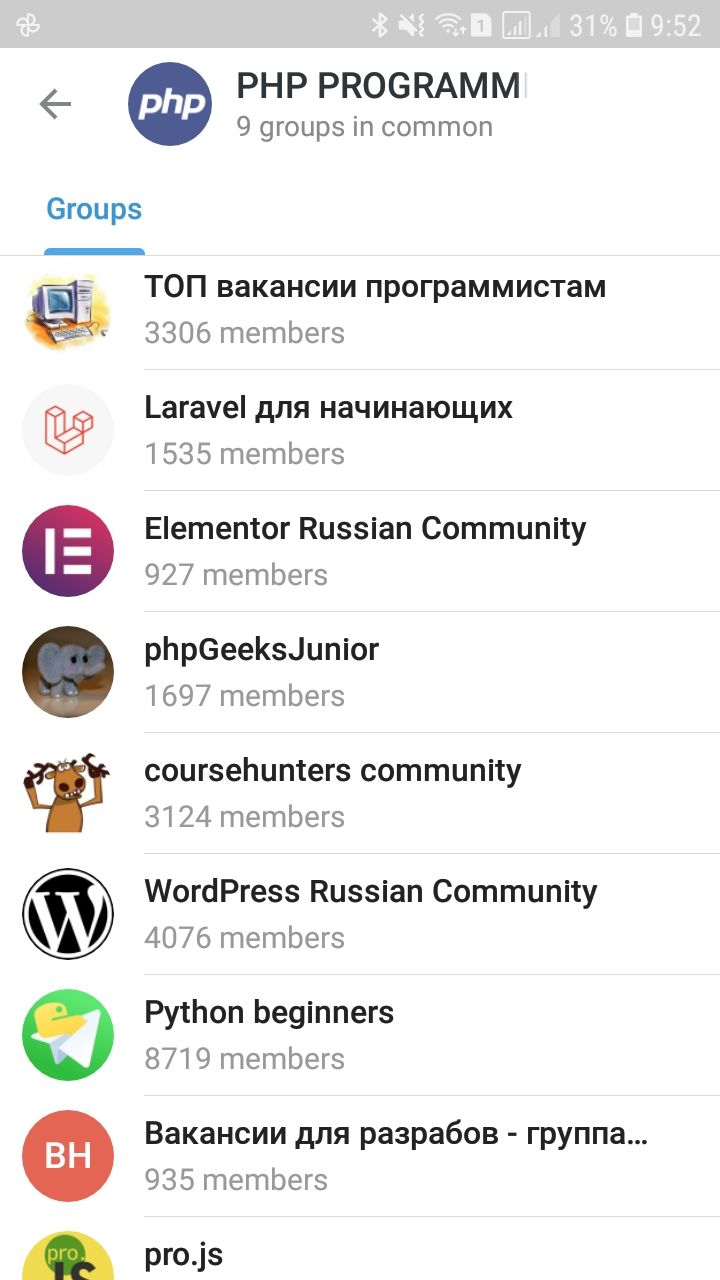Open ТОП вакансии программистам group

click(x=375, y=309)
